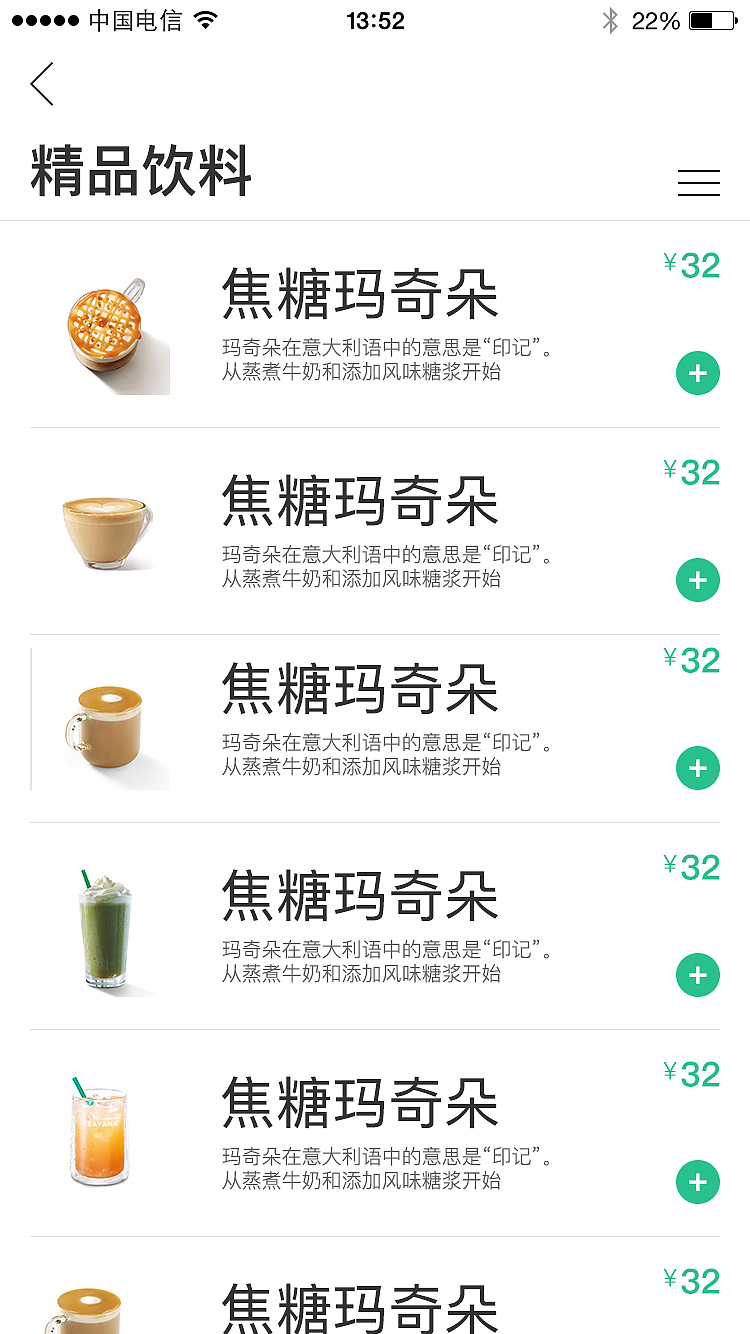750x1334 pixels.
Task: Select the 精品饮料 page title
Action: pyautogui.click(x=140, y=170)
